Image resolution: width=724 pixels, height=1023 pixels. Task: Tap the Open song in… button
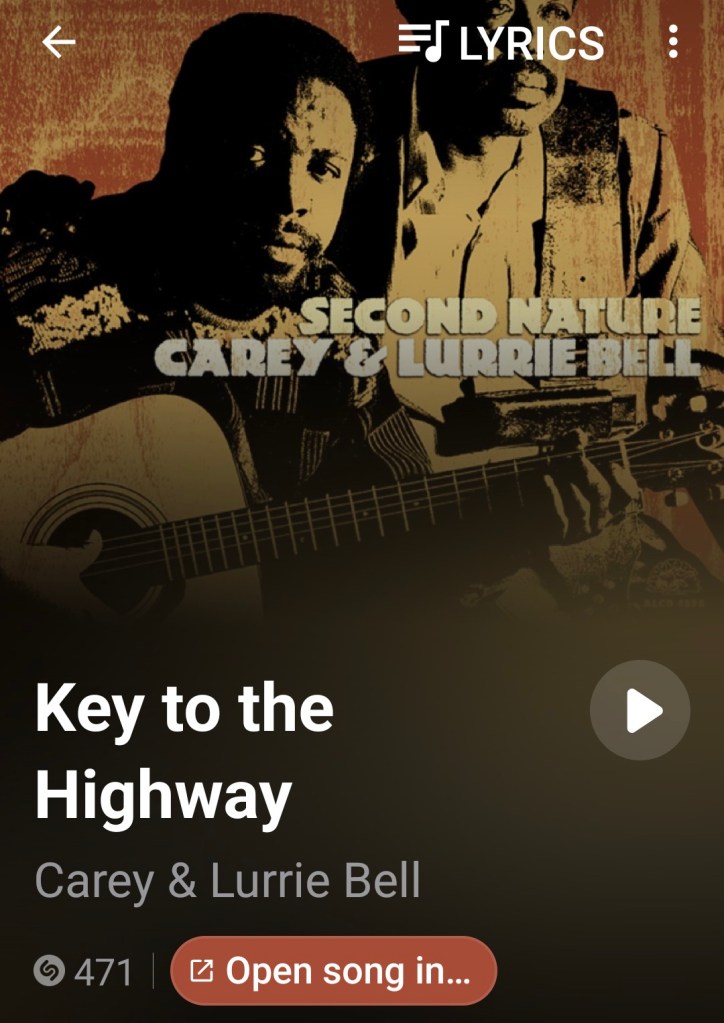333,970
